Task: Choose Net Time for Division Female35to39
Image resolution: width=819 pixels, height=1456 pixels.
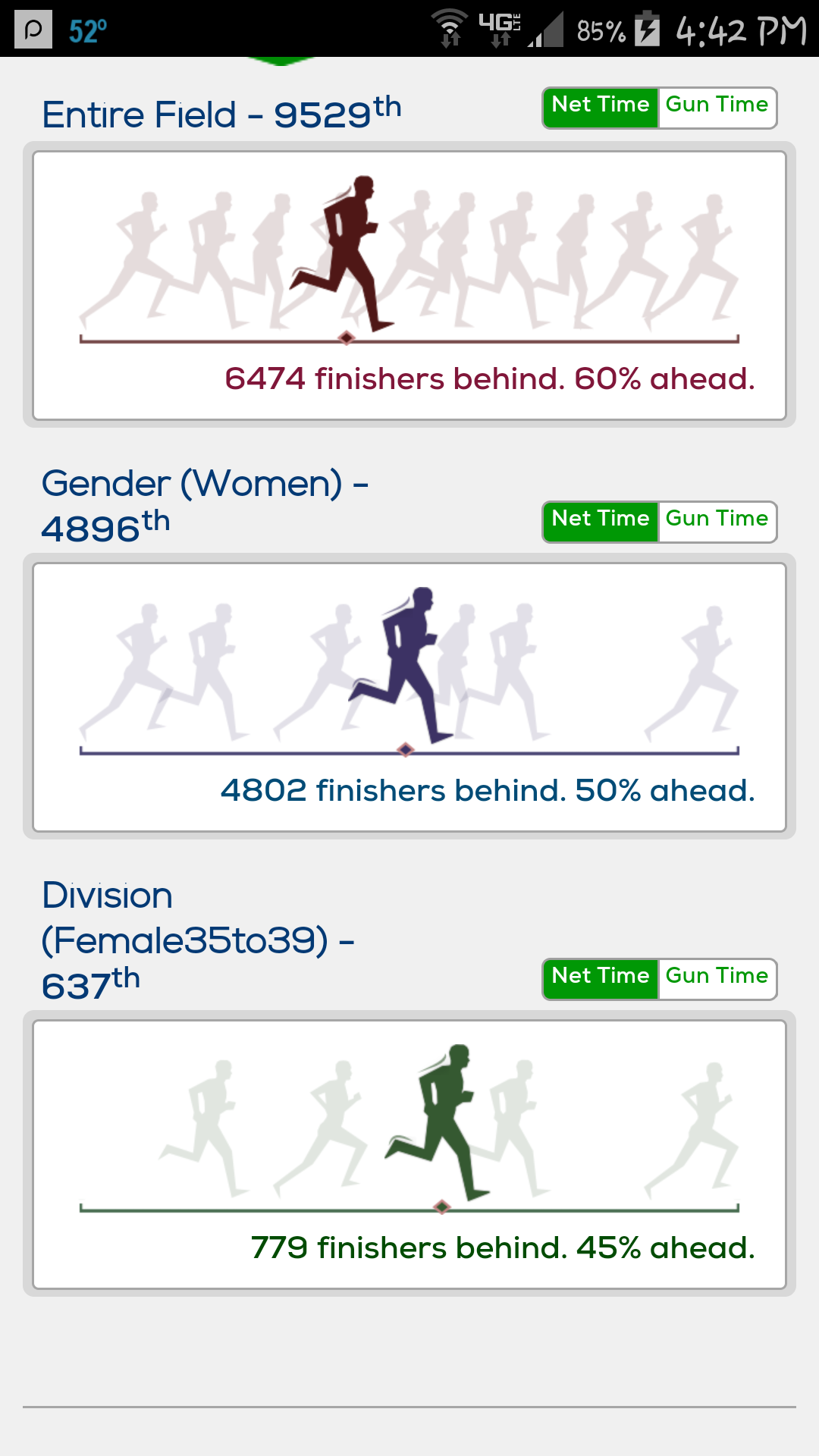Action: coord(601,977)
